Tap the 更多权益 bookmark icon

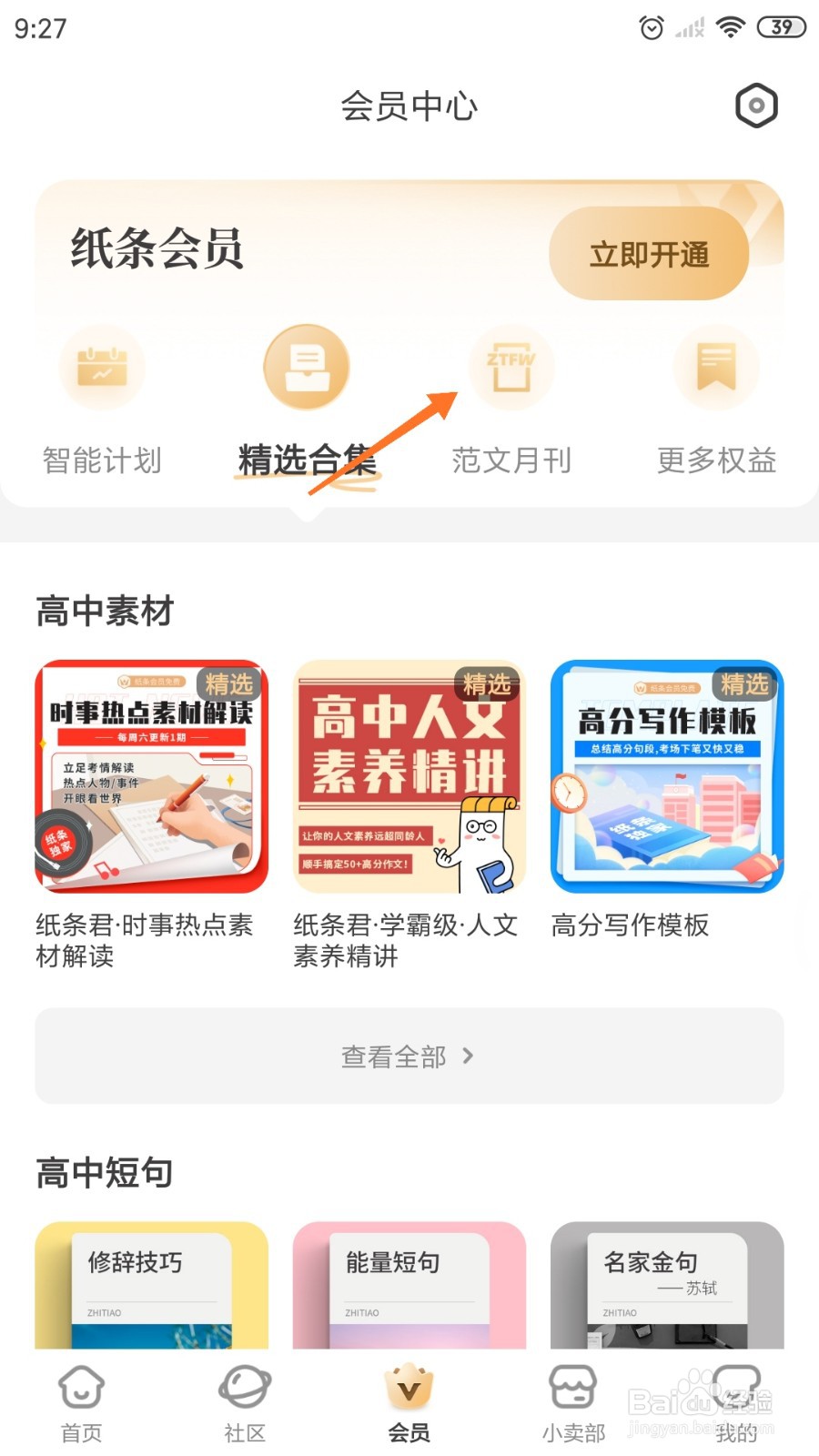pos(715,367)
